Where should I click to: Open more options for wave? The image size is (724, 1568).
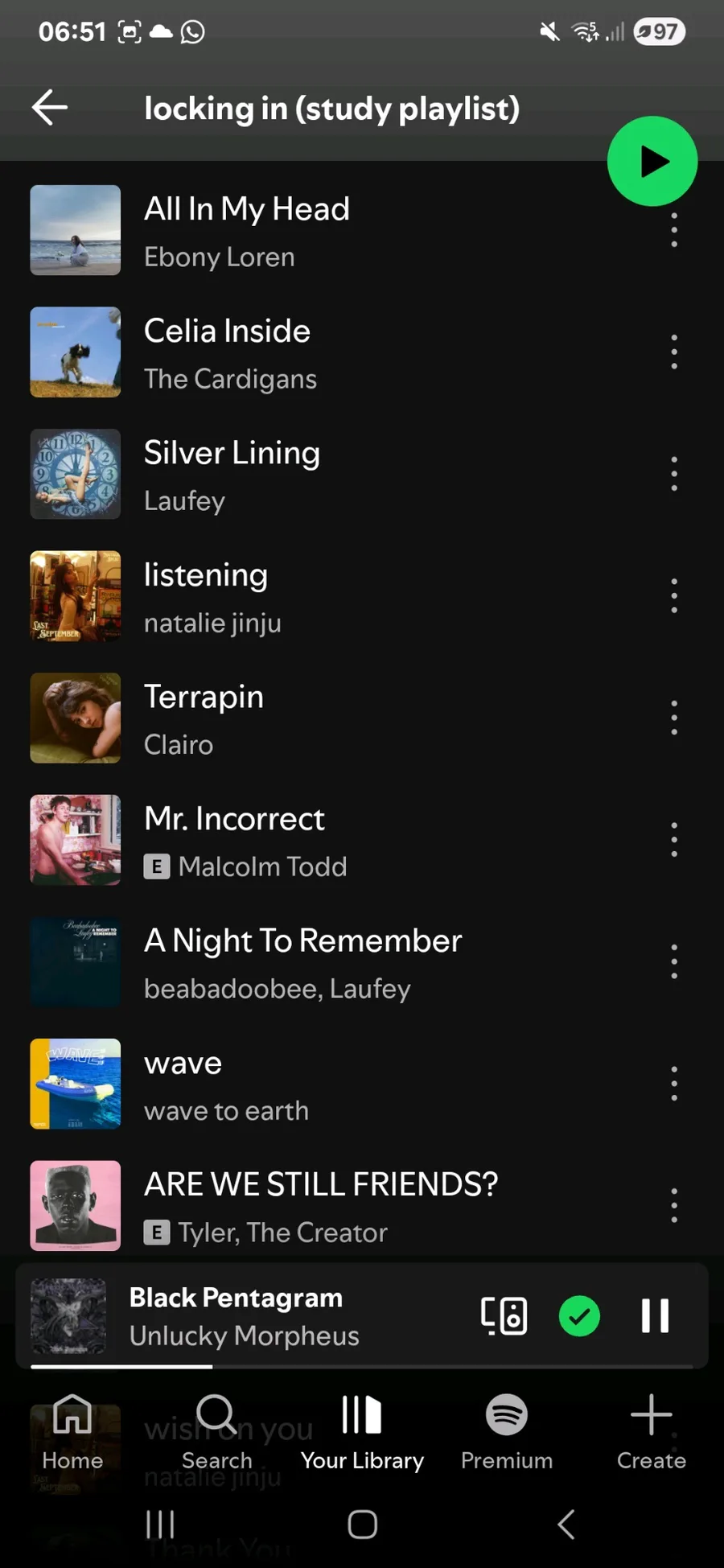pyautogui.click(x=674, y=1084)
